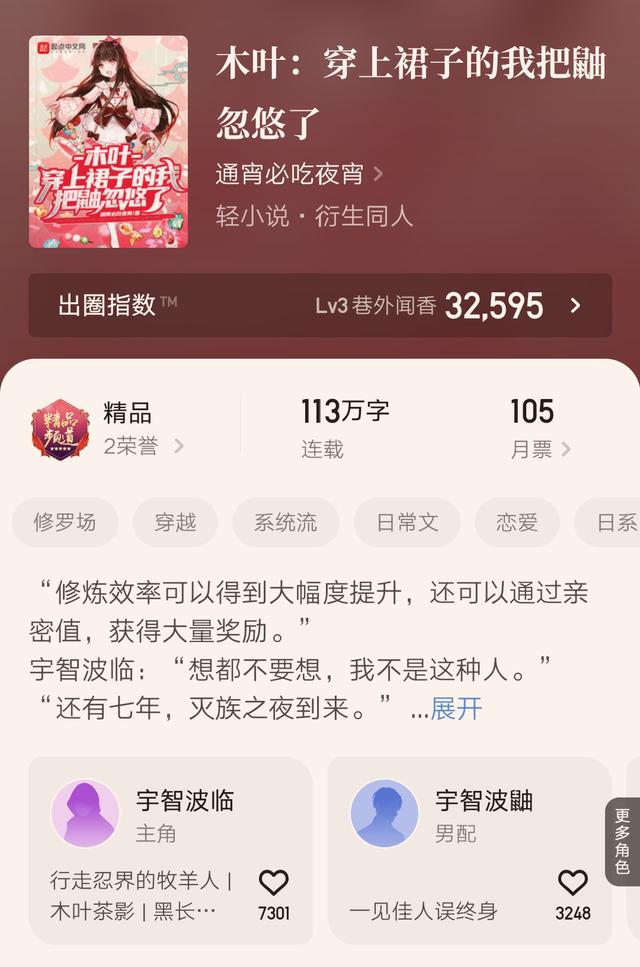Show 更多角色 characters

622,841
